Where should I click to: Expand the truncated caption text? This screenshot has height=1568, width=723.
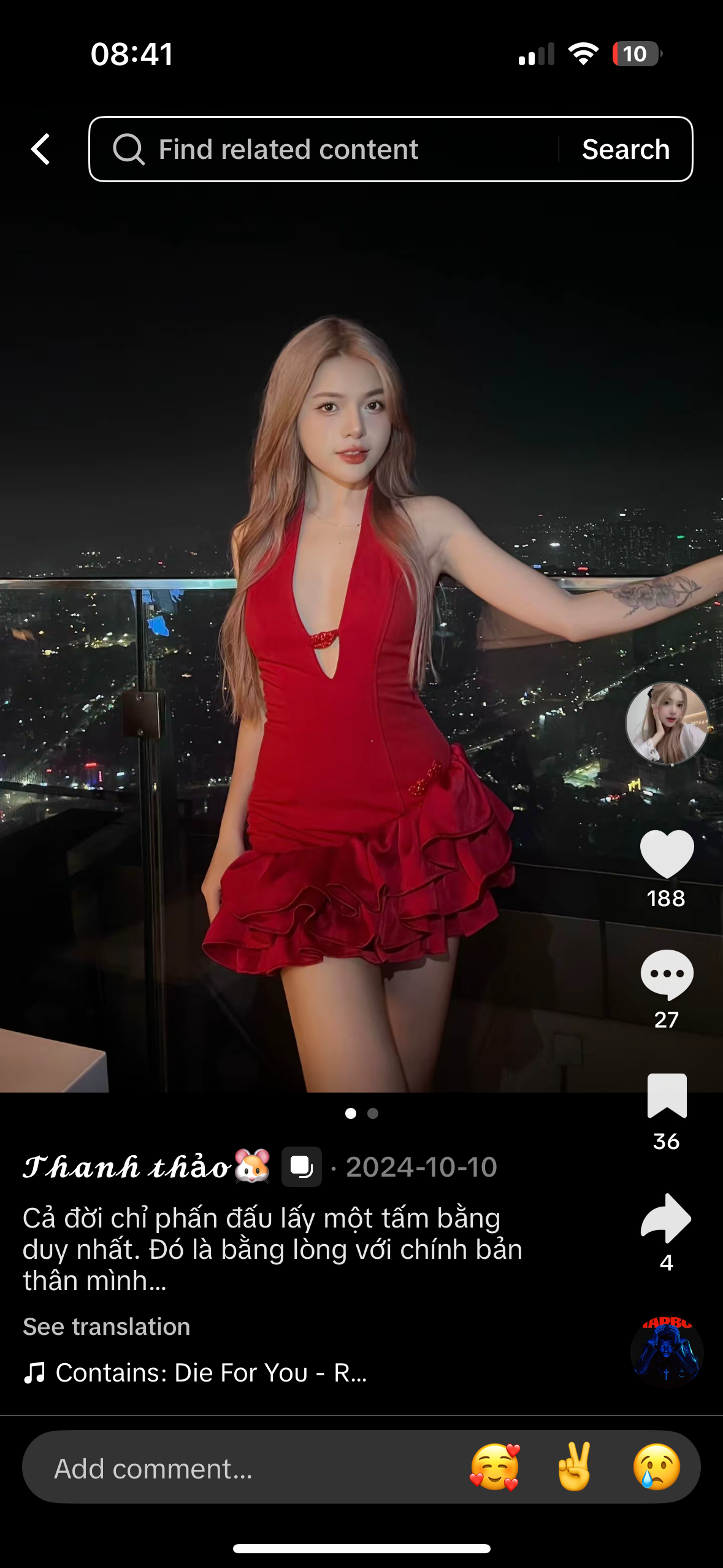[272, 1249]
